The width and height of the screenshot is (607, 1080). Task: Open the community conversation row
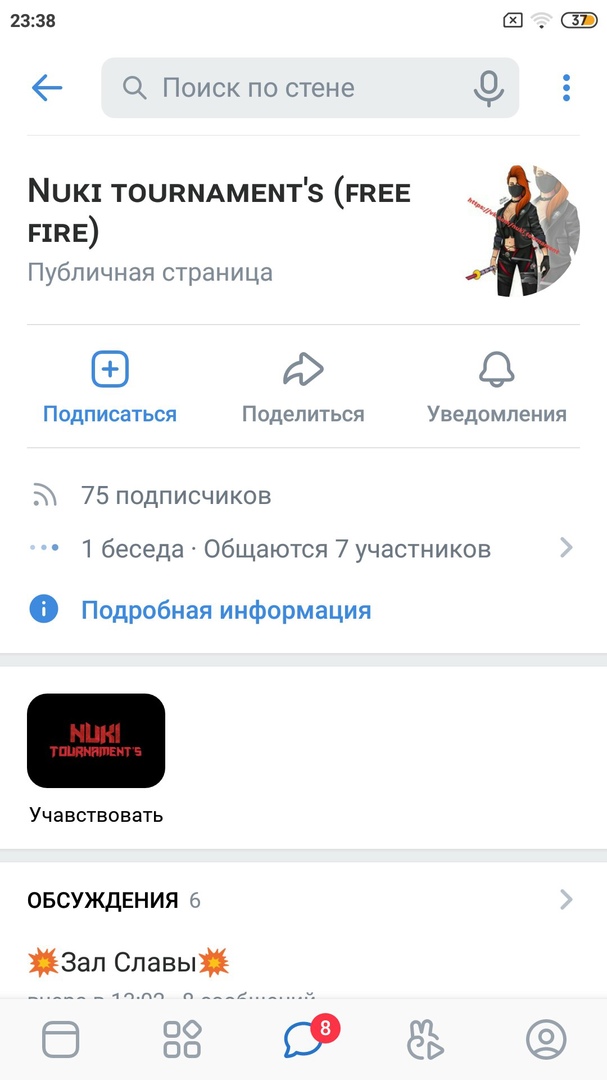300,548
